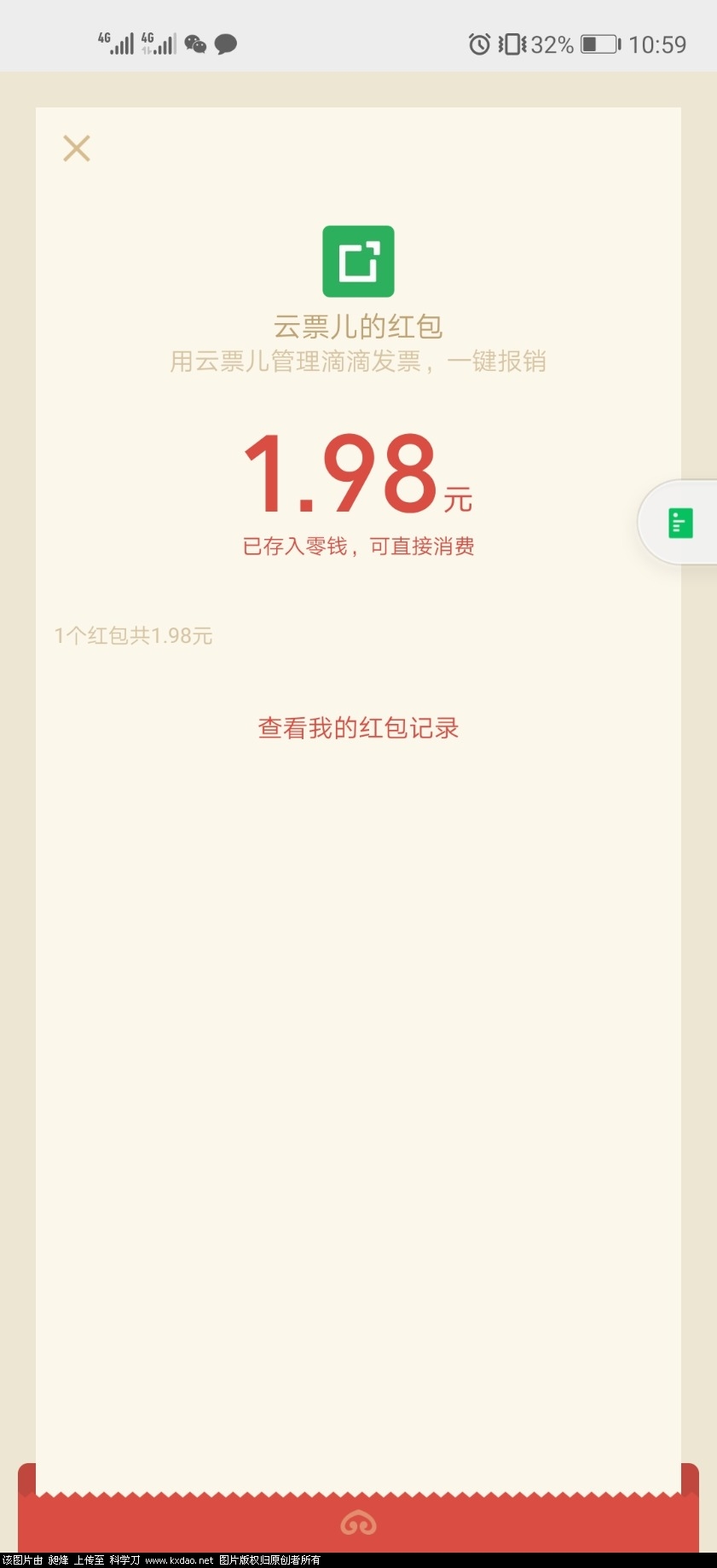Tap the clock showing 10:59
This screenshot has width=717, height=1568.
661,43
